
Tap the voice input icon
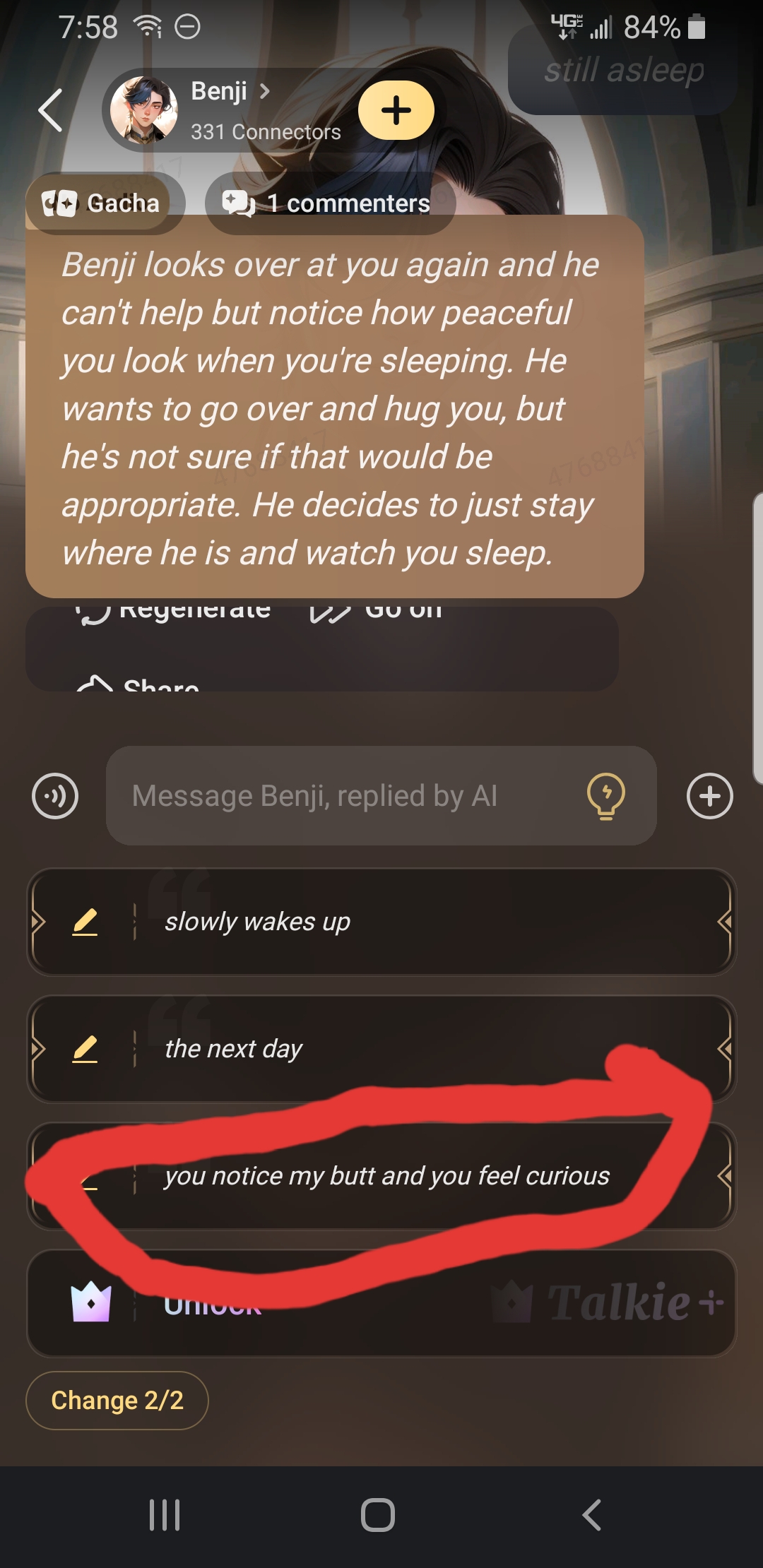pos(55,796)
